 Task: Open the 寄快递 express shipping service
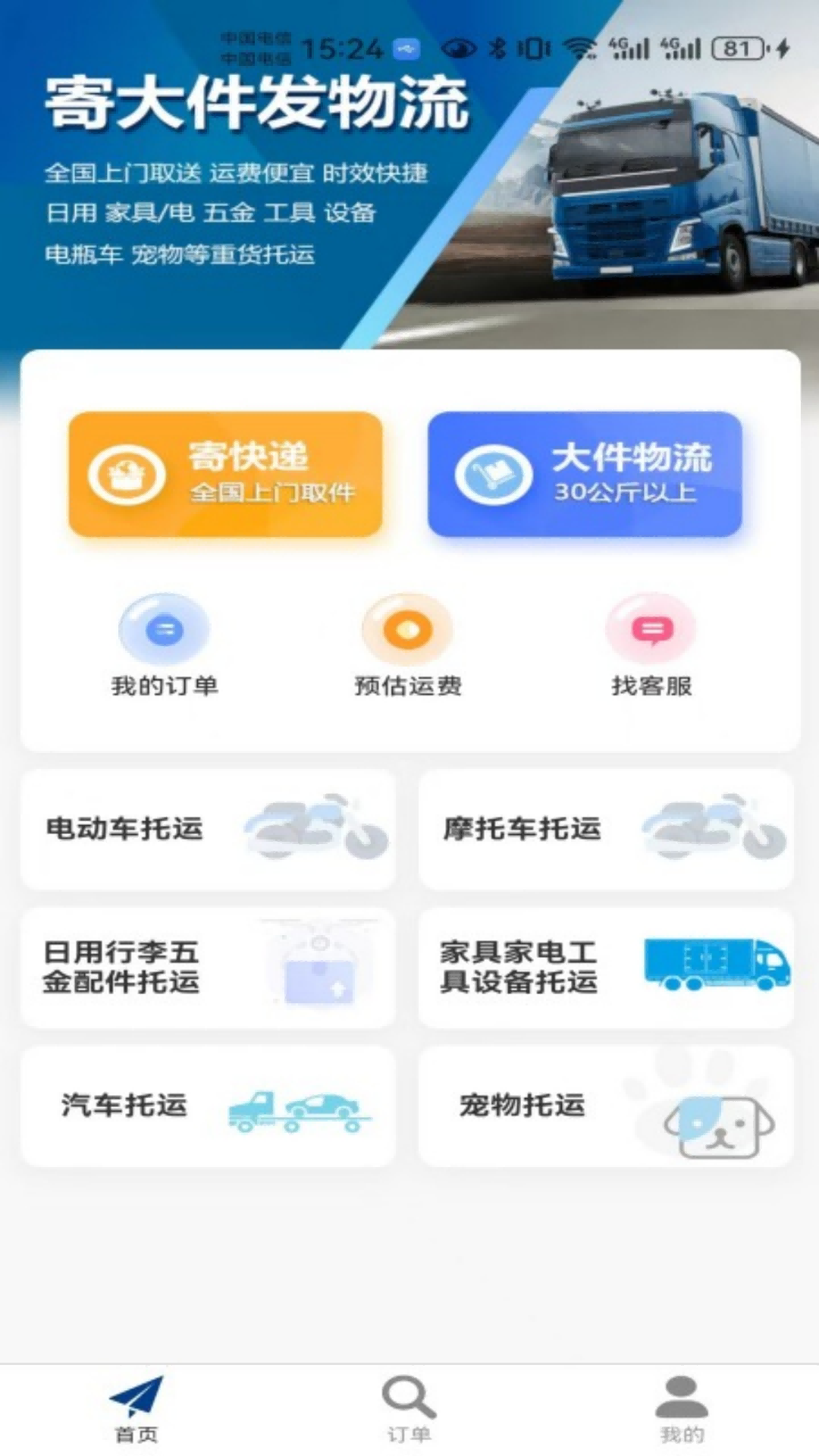tap(227, 474)
